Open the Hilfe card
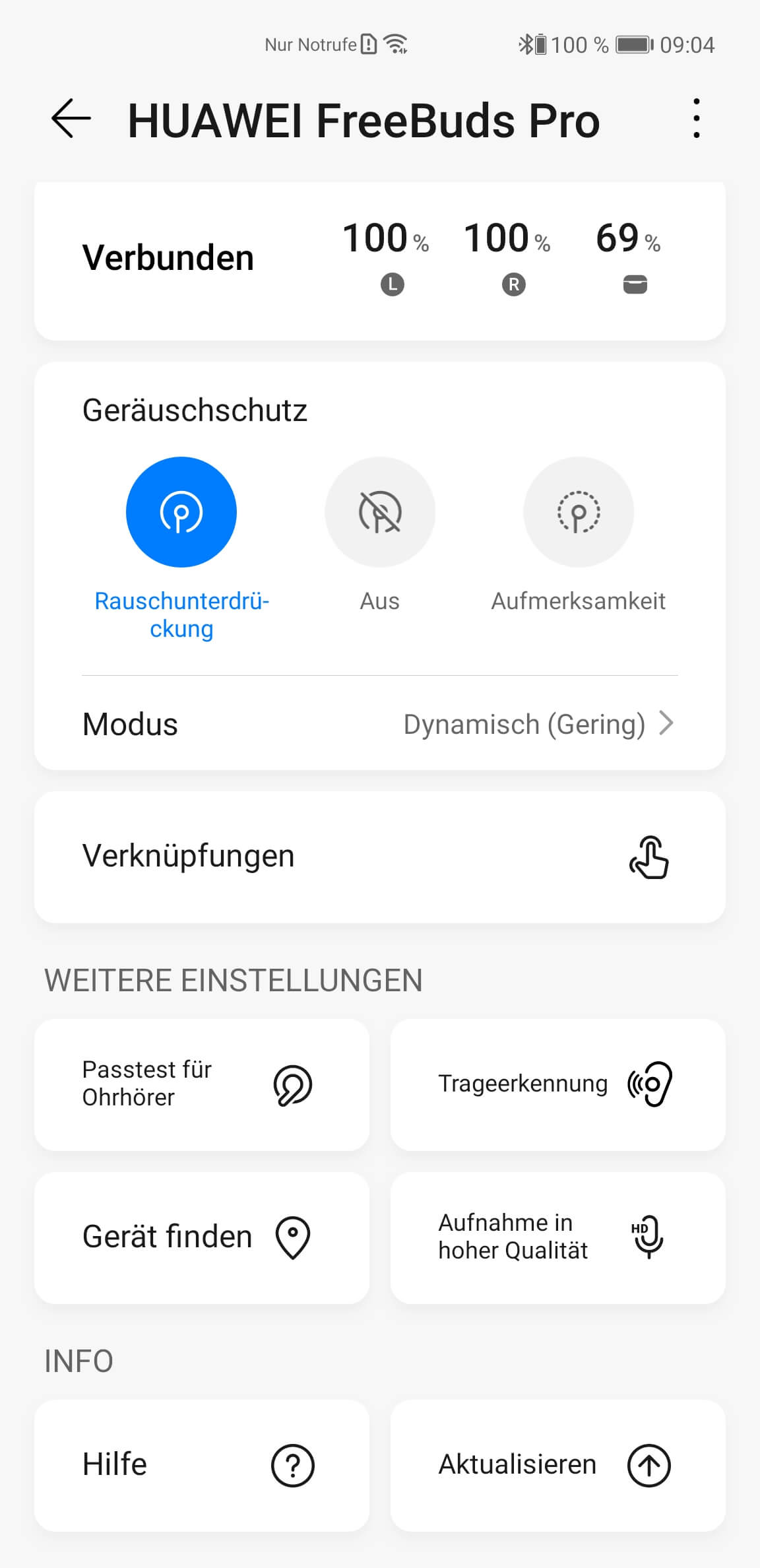Image resolution: width=760 pixels, height=1568 pixels. pos(202,1465)
